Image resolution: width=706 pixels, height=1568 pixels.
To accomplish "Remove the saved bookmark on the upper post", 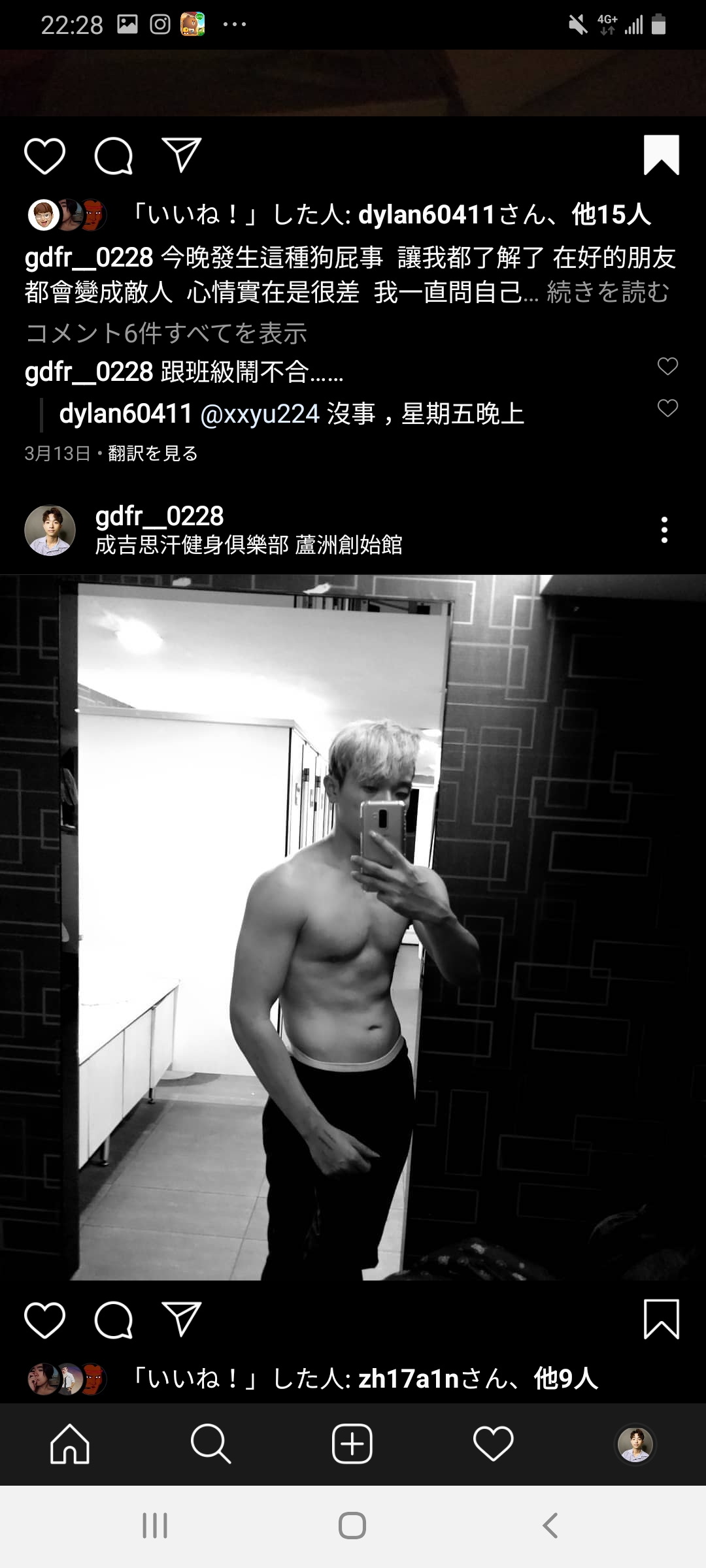I will tap(662, 155).
